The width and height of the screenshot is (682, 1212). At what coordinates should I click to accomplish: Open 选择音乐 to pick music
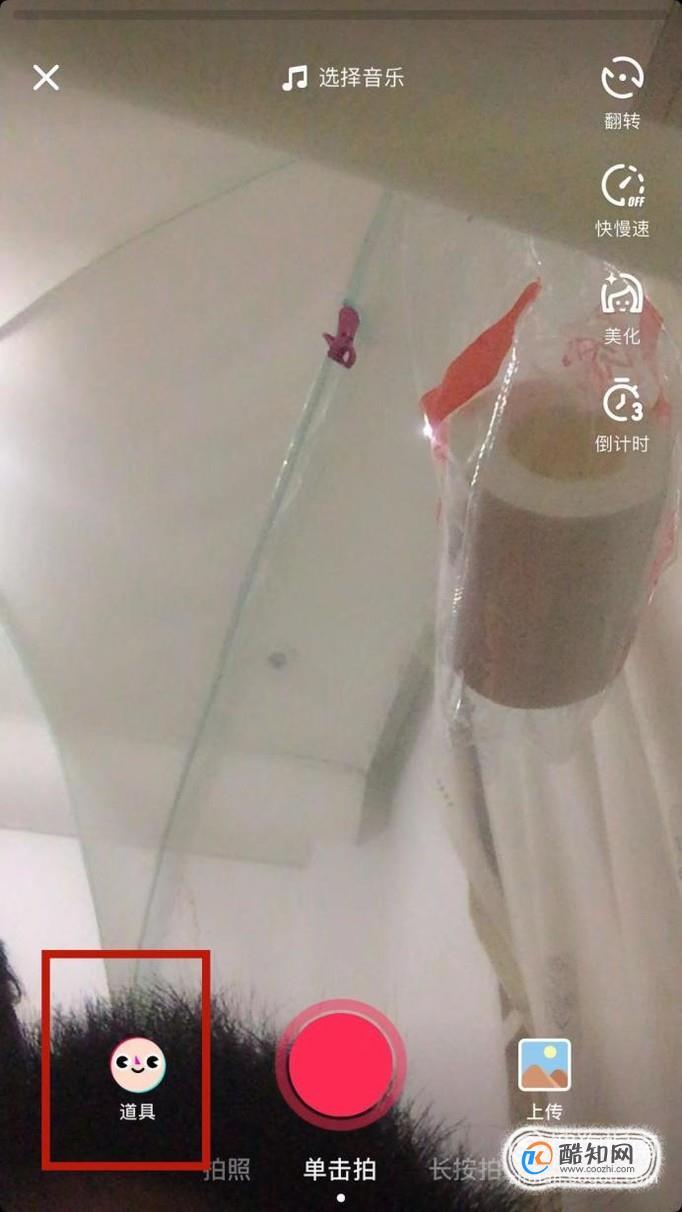click(x=343, y=78)
